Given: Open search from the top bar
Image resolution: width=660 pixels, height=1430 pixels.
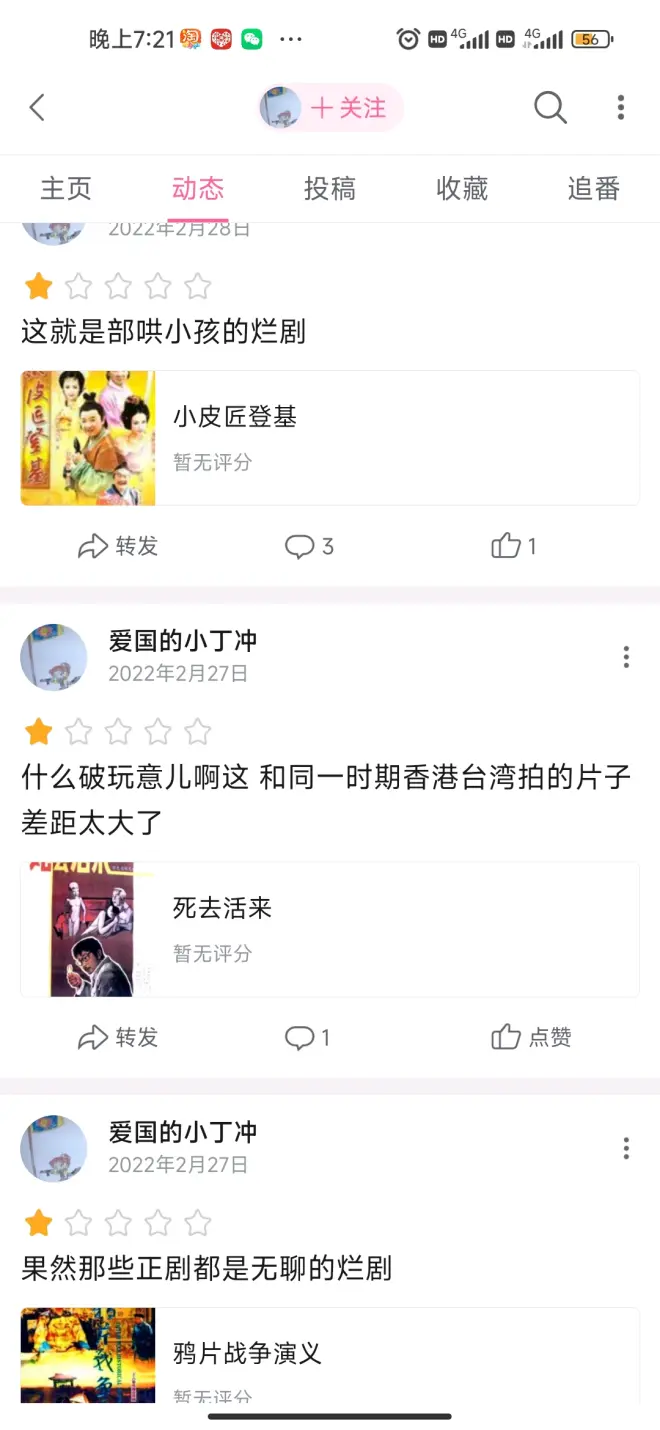Looking at the screenshot, I should click(x=550, y=107).
